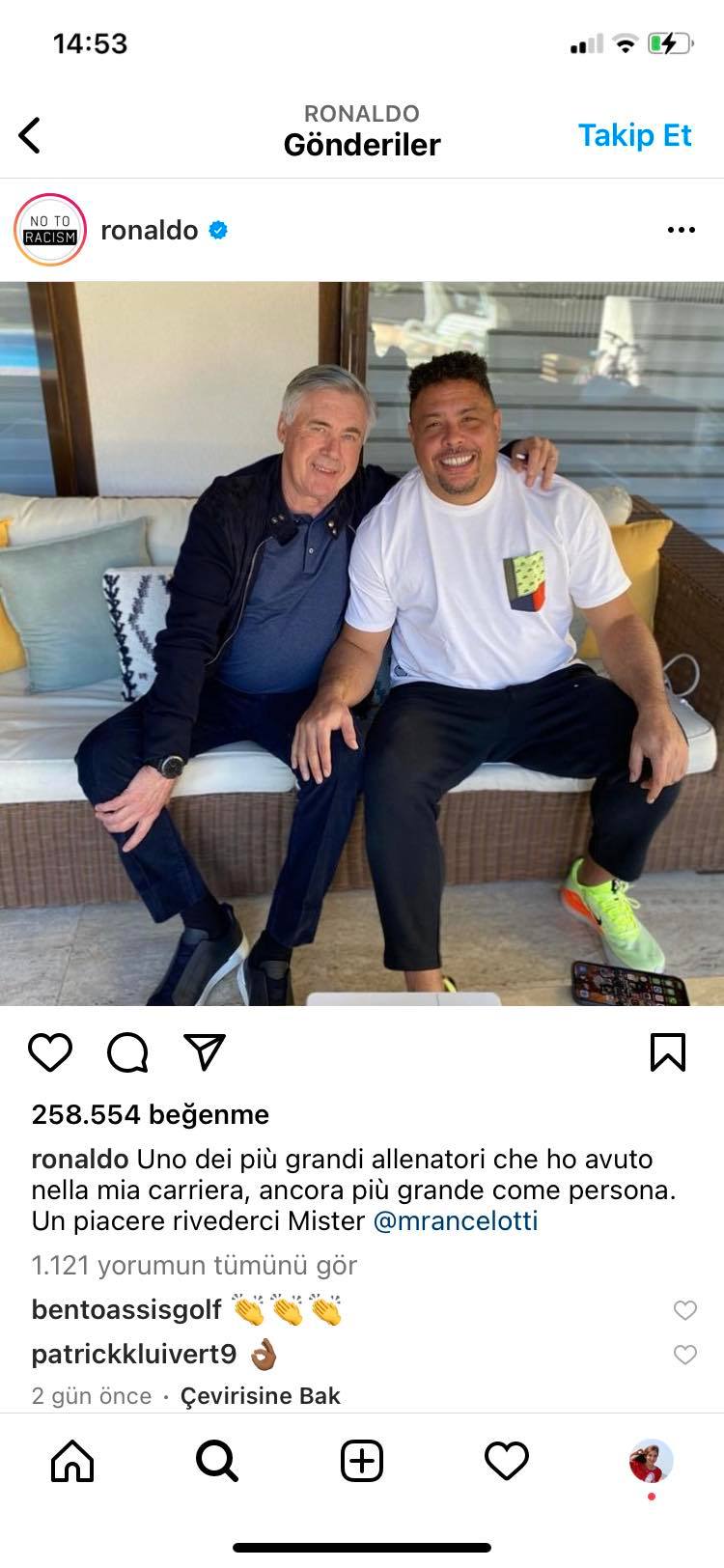Open comments via the speech bubble icon

(x=127, y=1051)
